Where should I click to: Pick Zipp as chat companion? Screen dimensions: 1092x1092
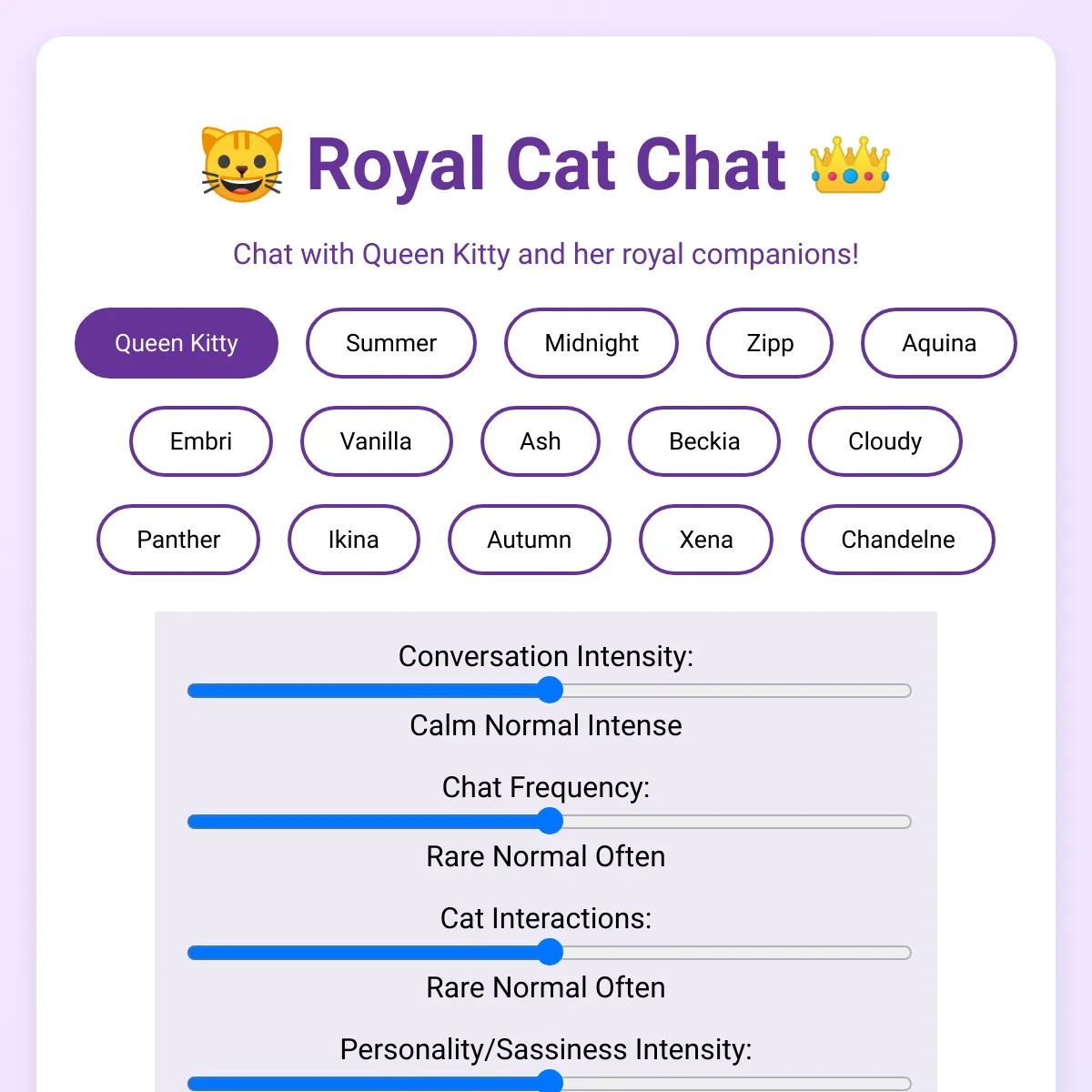pos(770,343)
